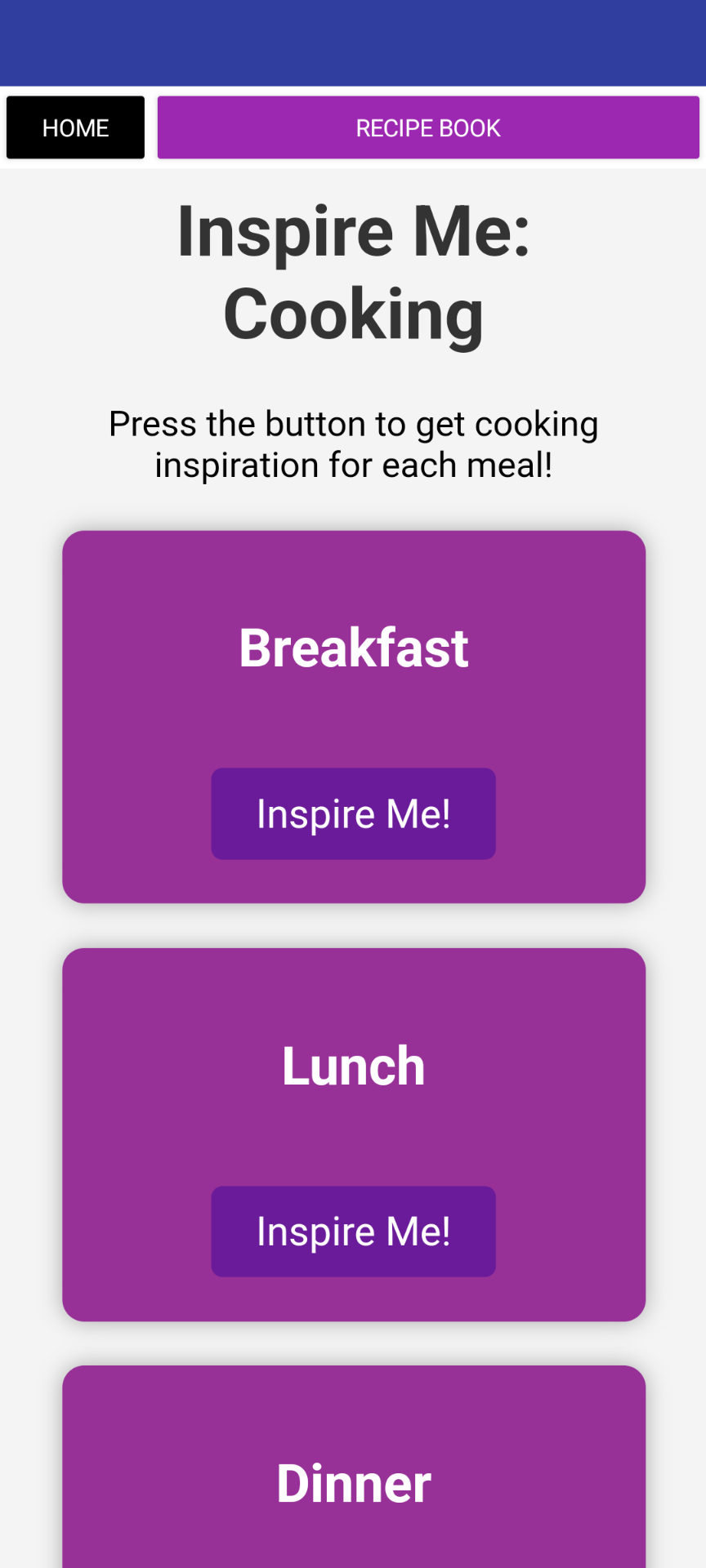
Task: Tap Inspire Me! under Breakfast
Action: [353, 813]
